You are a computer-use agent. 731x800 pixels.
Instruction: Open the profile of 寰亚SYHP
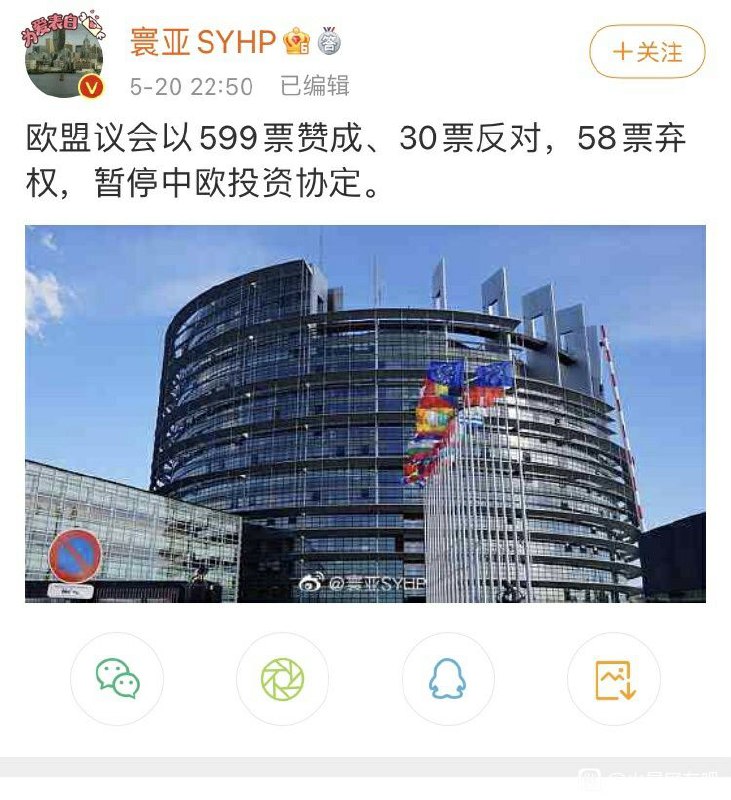(x=200, y=40)
